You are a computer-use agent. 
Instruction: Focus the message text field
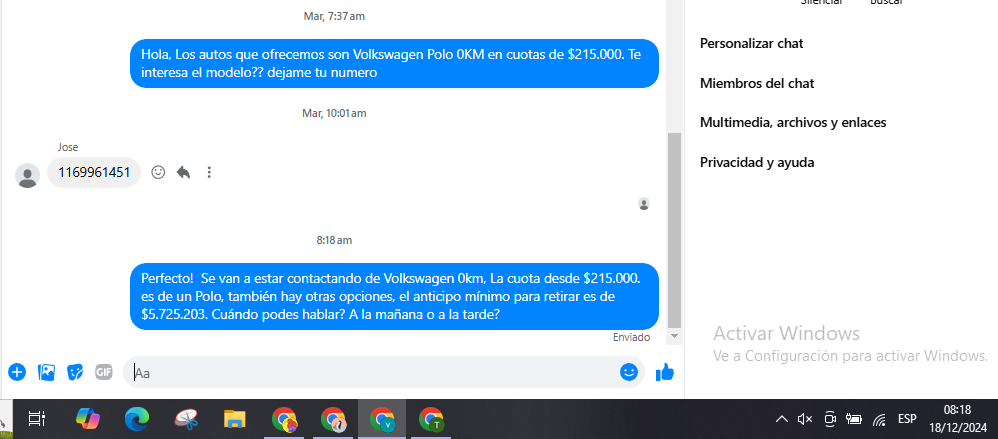[370, 373]
